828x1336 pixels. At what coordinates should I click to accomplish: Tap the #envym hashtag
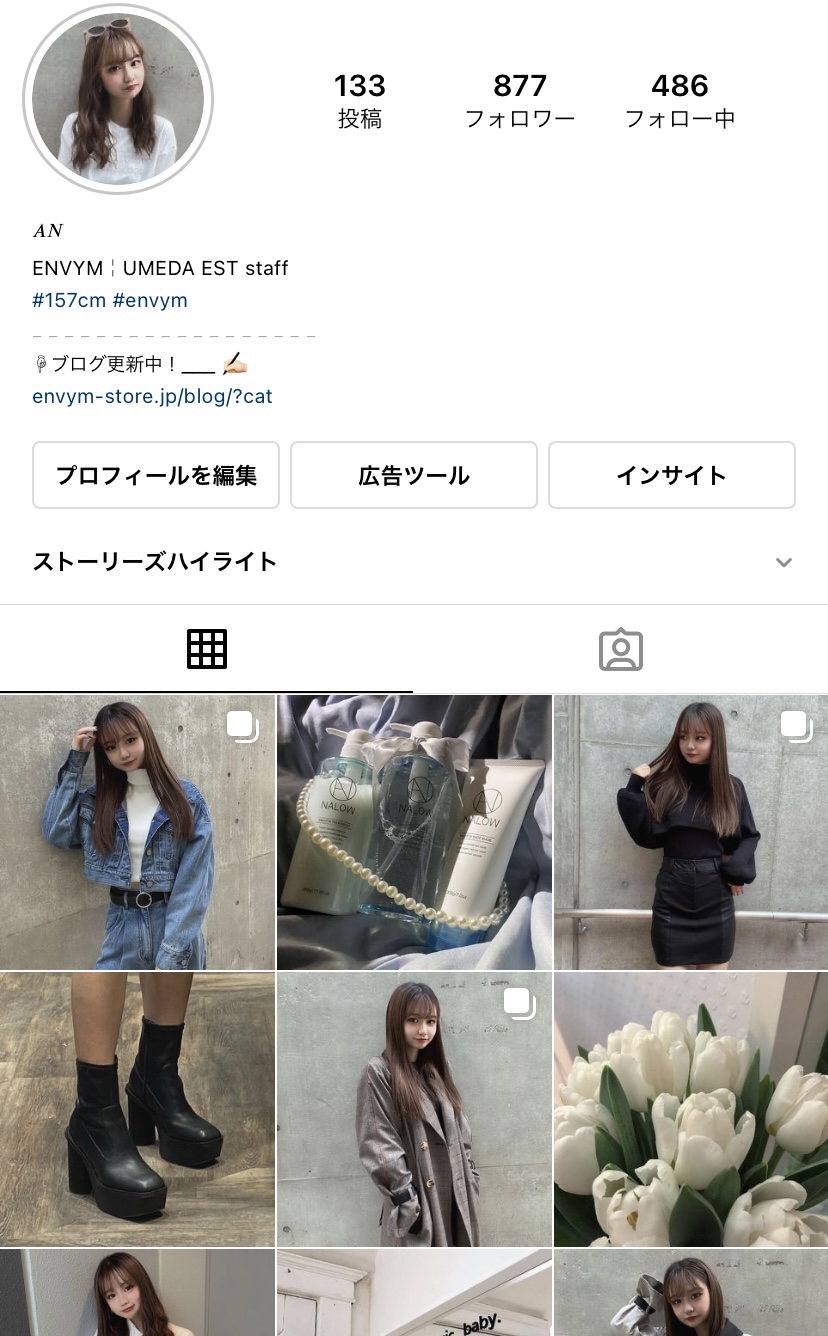click(x=150, y=300)
